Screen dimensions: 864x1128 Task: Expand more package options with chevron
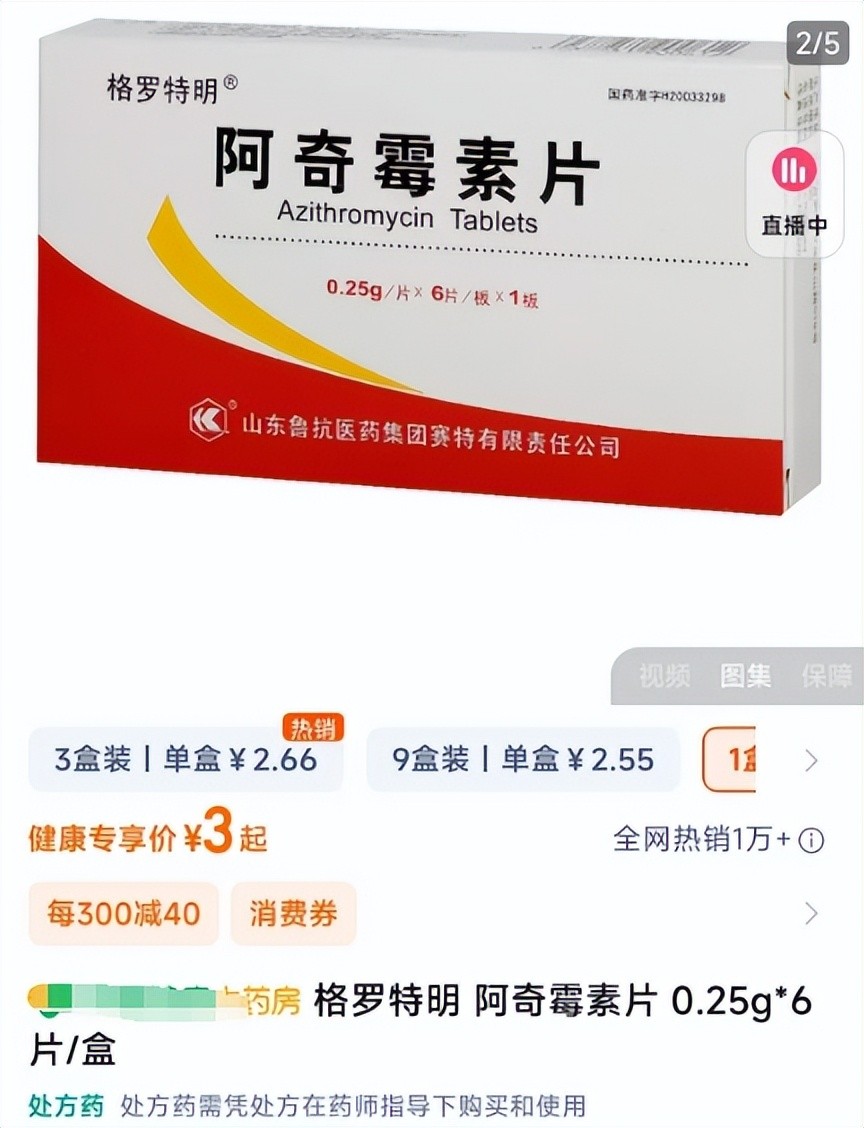(811, 761)
